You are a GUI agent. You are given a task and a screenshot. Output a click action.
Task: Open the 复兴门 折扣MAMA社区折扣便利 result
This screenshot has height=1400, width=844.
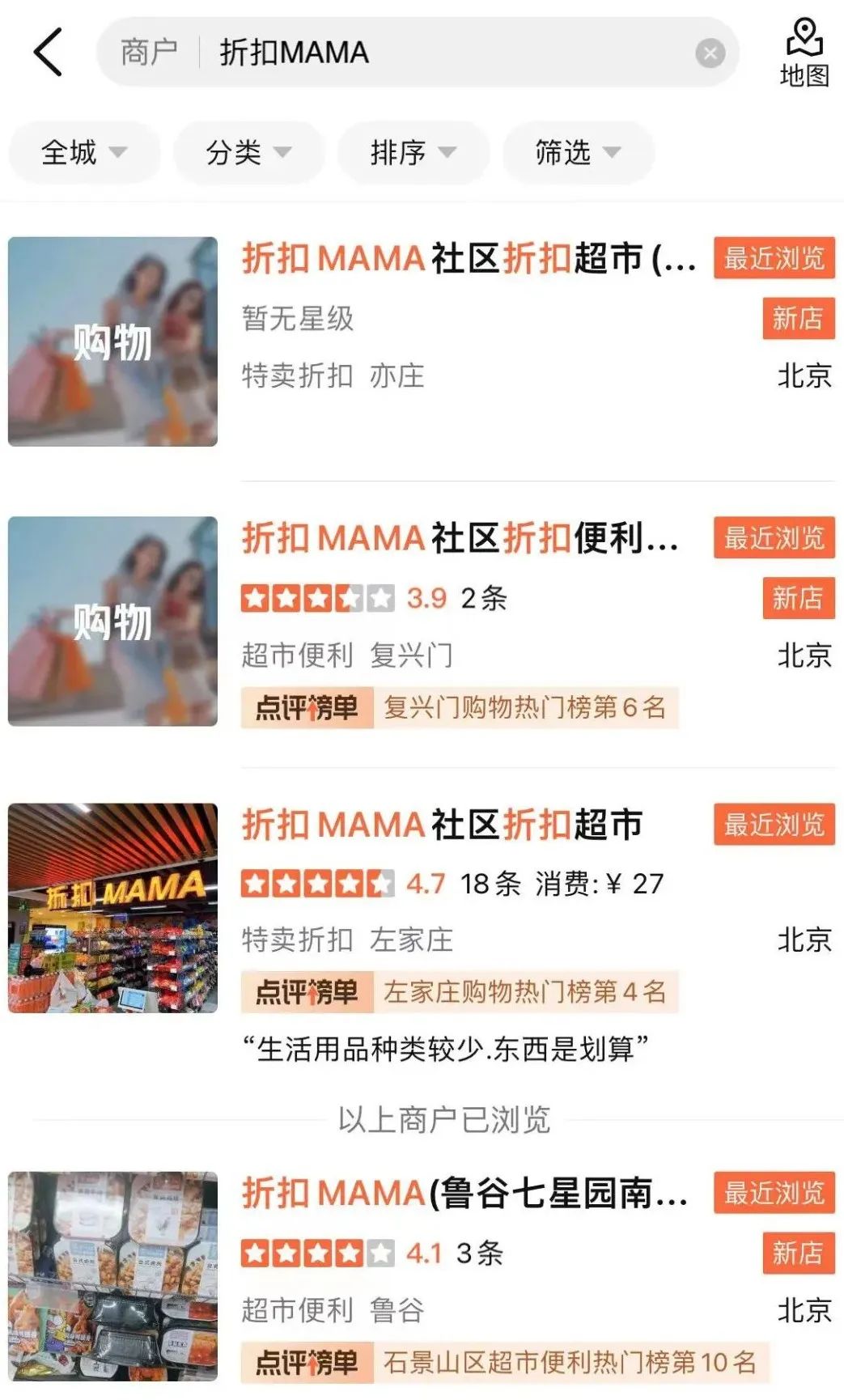pos(461,538)
